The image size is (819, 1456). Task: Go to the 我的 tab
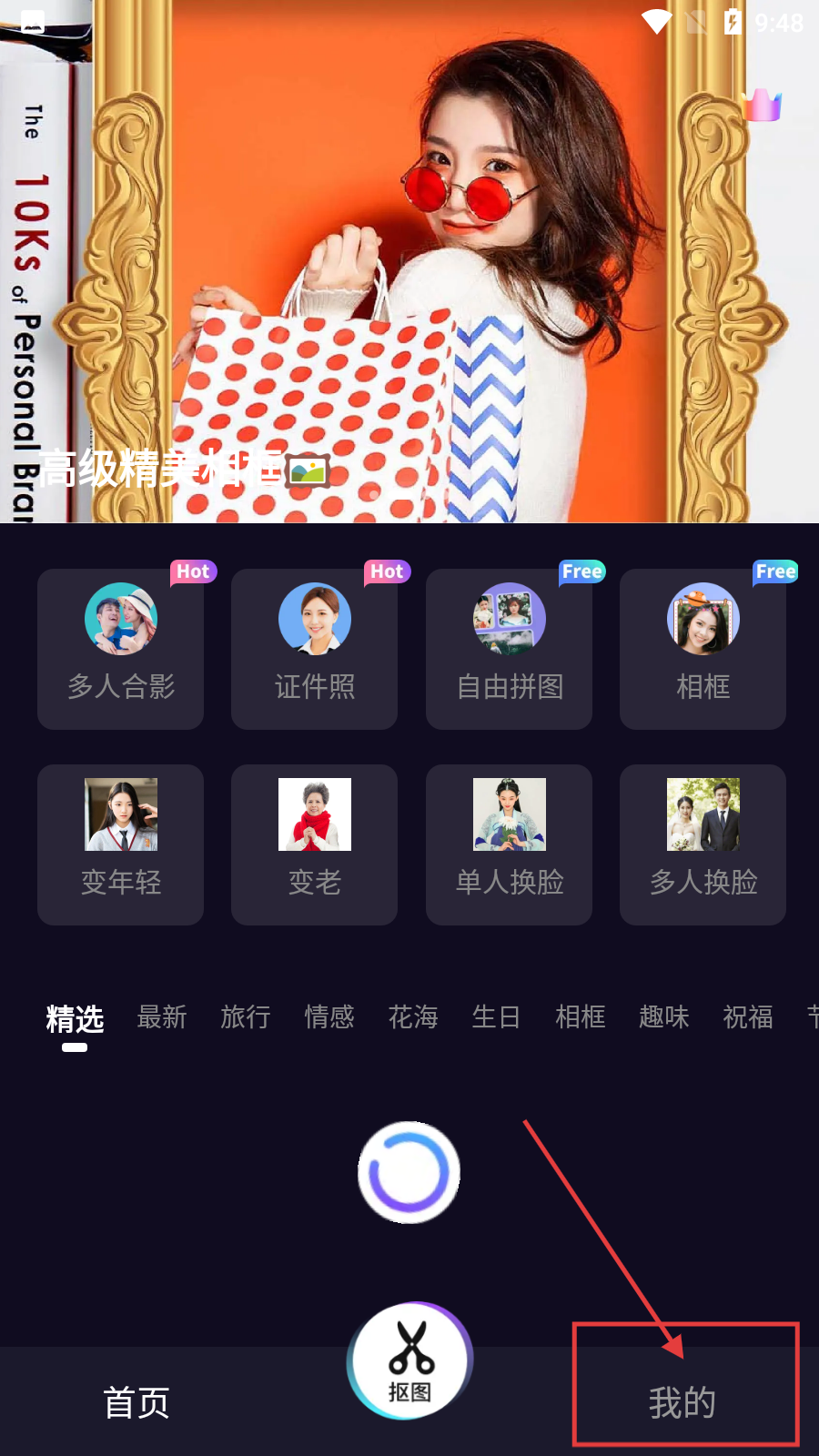pyautogui.click(x=682, y=1402)
